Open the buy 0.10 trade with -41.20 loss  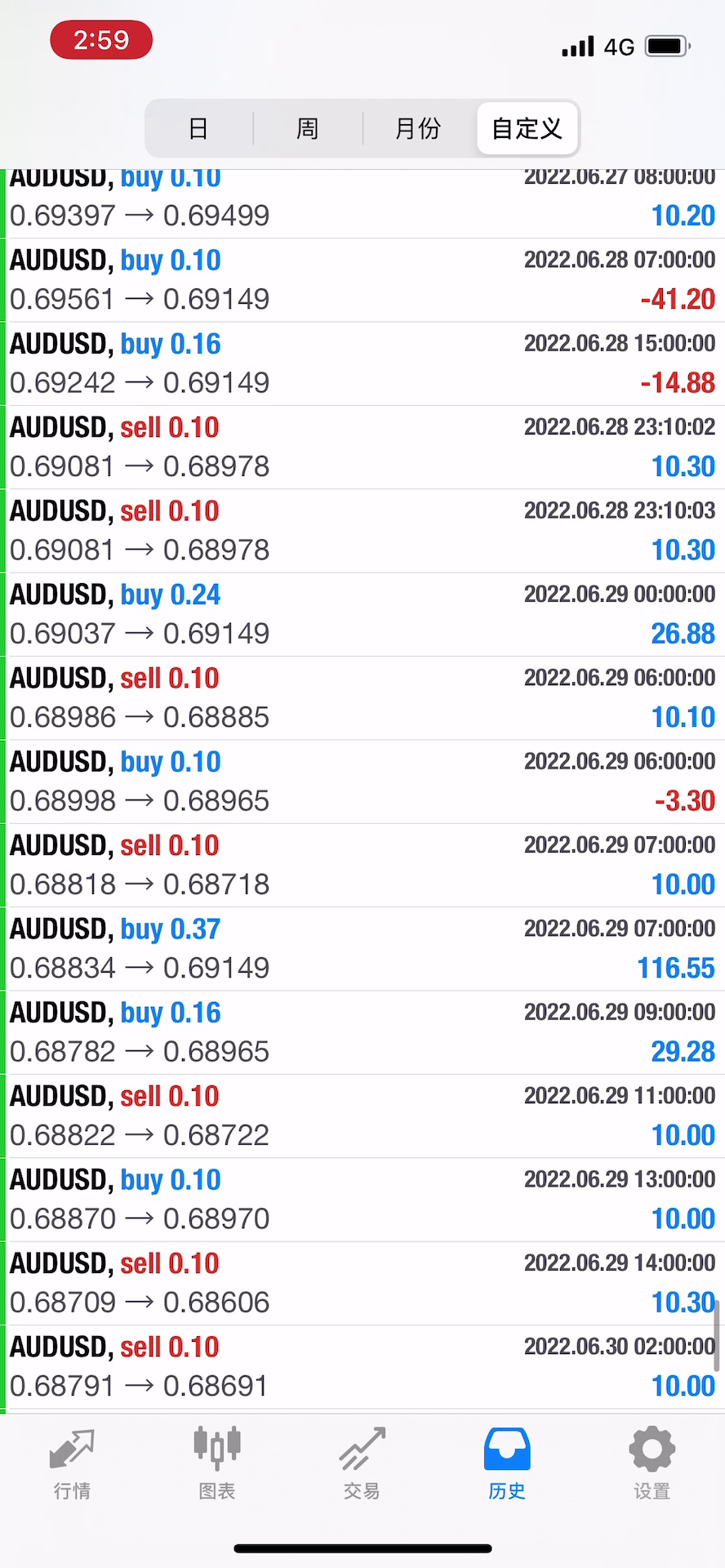tap(362, 280)
